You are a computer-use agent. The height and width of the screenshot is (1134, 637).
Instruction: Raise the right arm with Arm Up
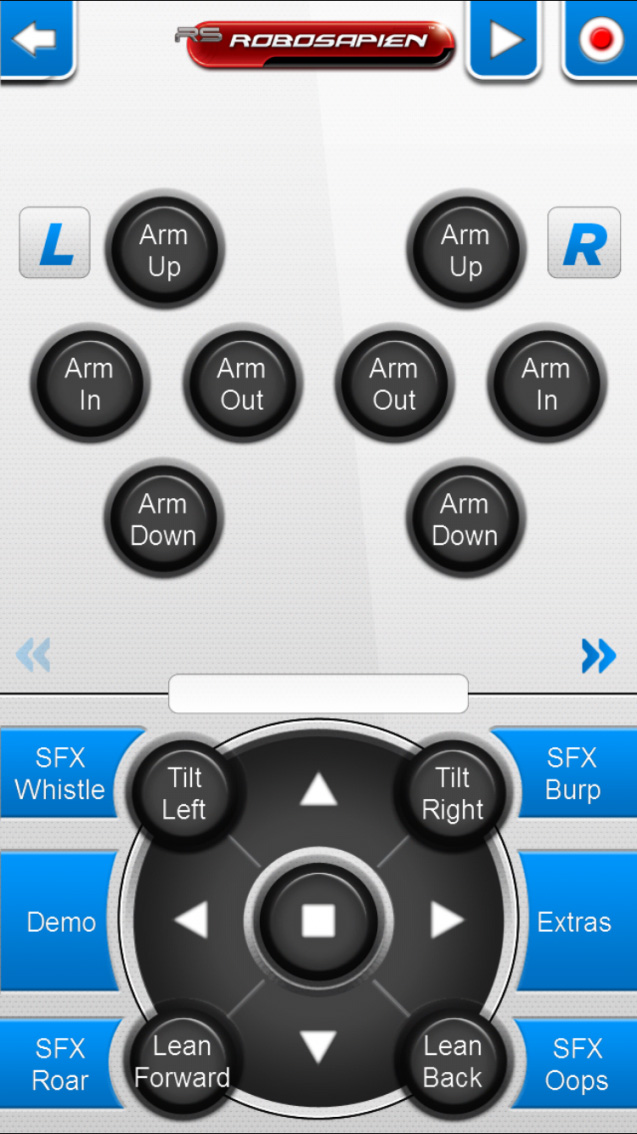point(465,250)
